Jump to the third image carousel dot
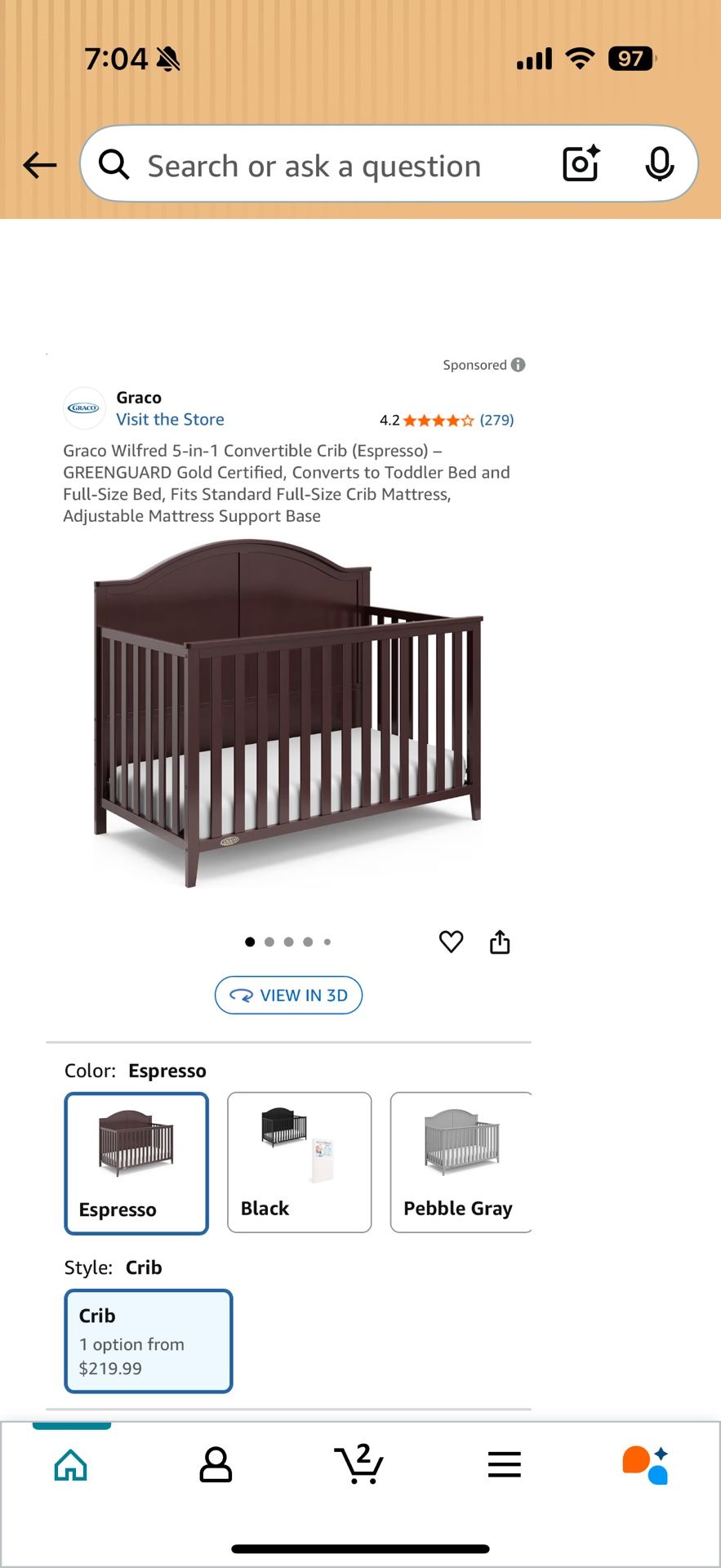This screenshot has width=721, height=1568. click(288, 941)
